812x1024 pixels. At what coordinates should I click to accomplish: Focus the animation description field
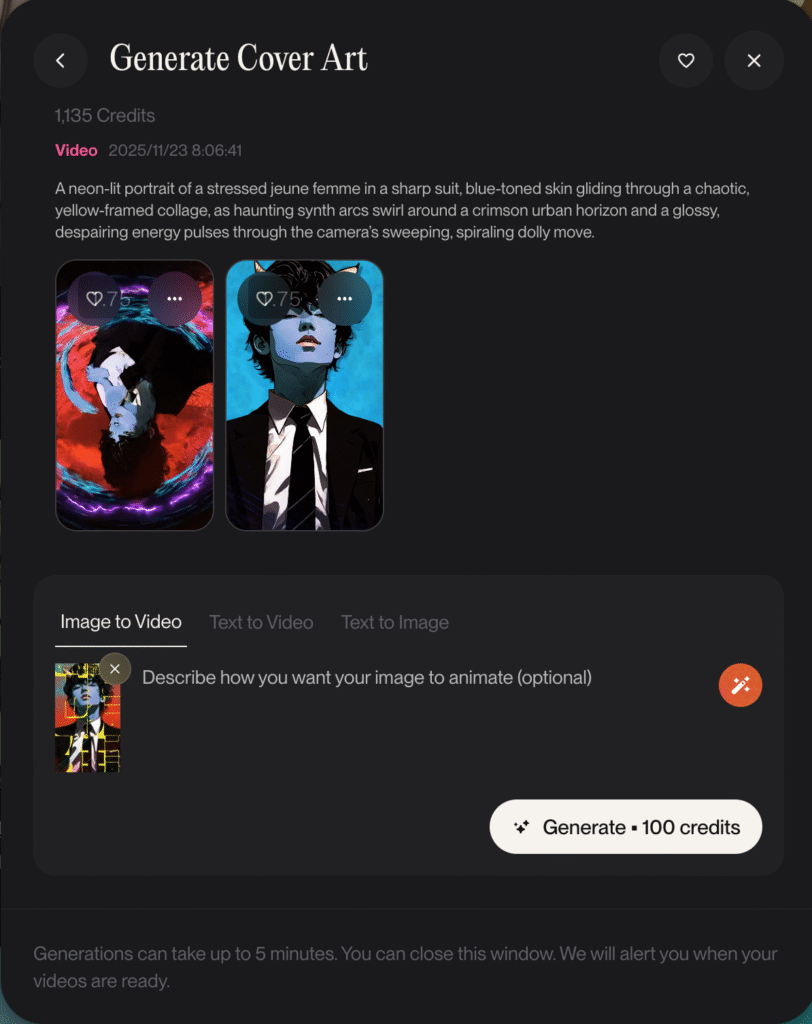click(x=400, y=678)
